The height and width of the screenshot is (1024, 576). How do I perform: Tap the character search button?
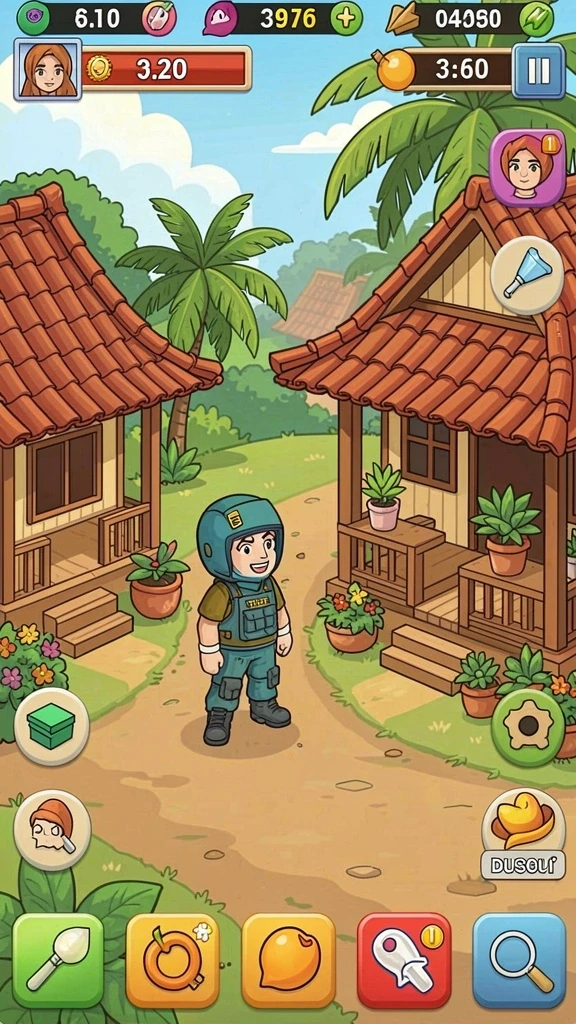(52, 829)
